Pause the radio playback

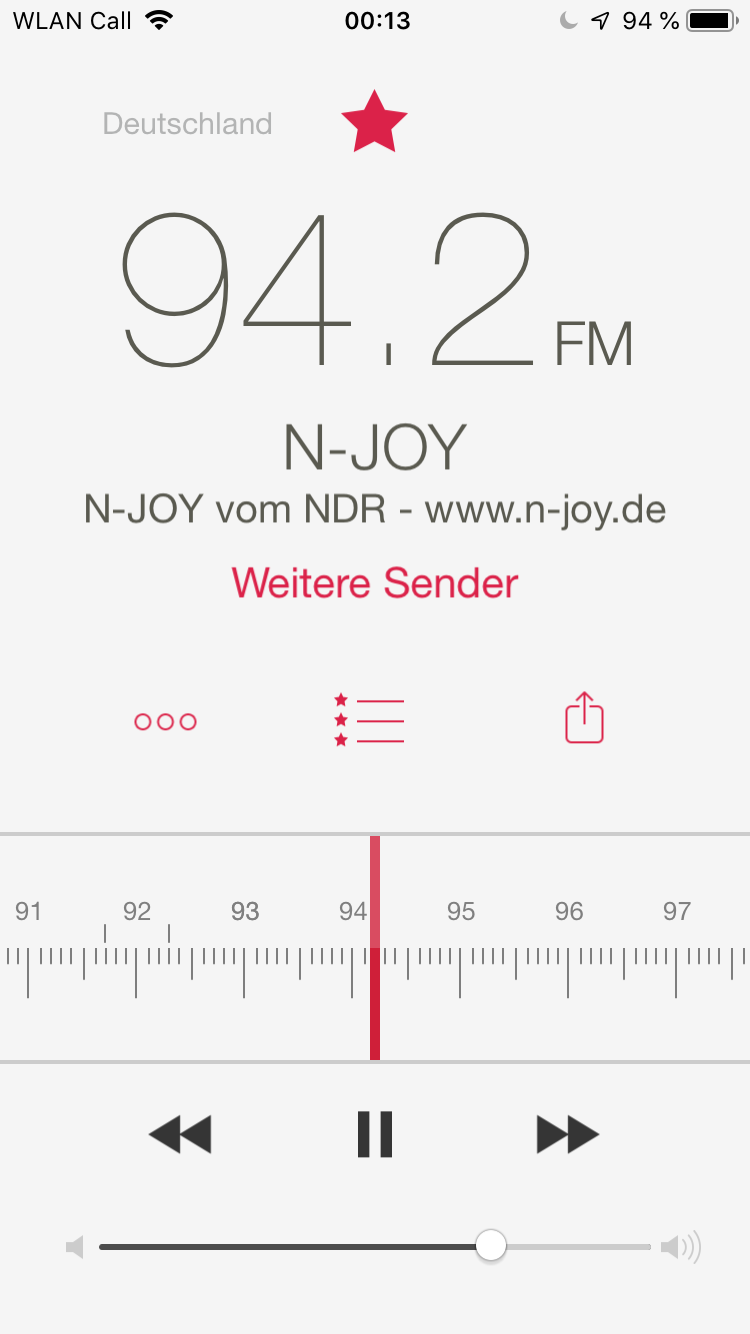tap(375, 1134)
